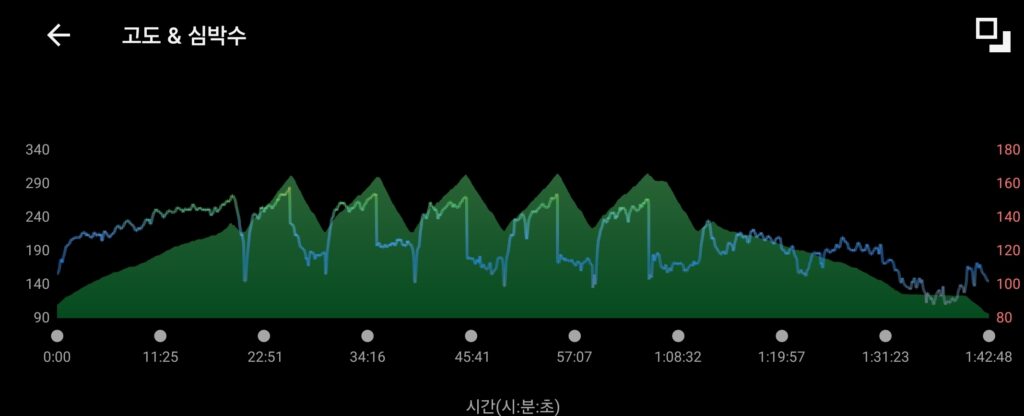Tap the minimize chart icon
1024x416 pixels.
[992, 35]
